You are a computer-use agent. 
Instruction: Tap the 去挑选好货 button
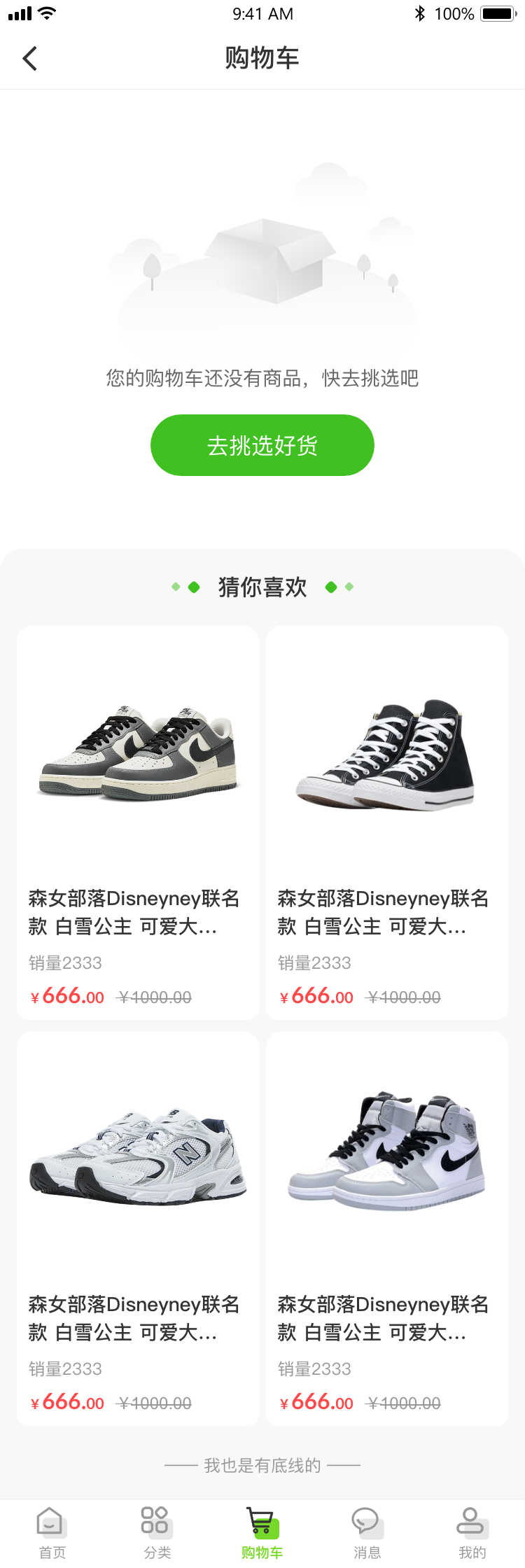click(x=262, y=445)
